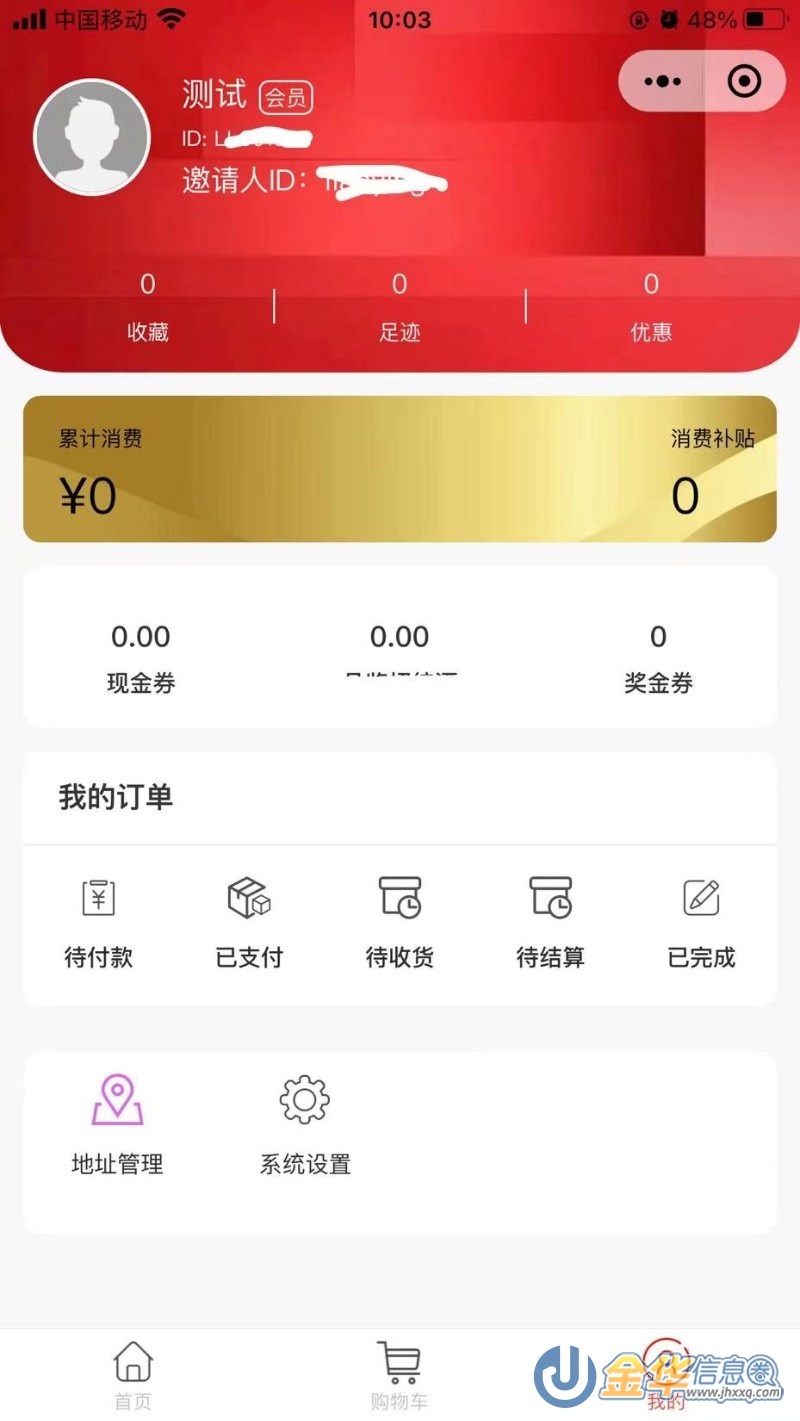Image resolution: width=800 pixels, height=1421 pixels.
Task: Open 优惠 coupons
Action: (651, 308)
